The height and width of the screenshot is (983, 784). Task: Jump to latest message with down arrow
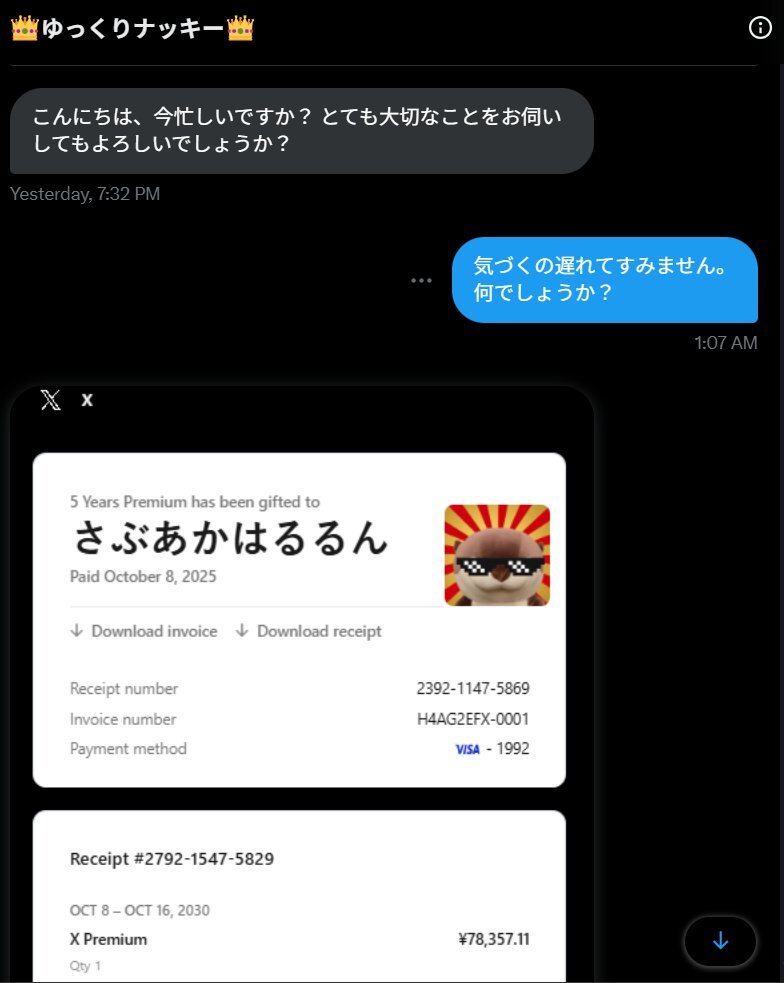720,941
